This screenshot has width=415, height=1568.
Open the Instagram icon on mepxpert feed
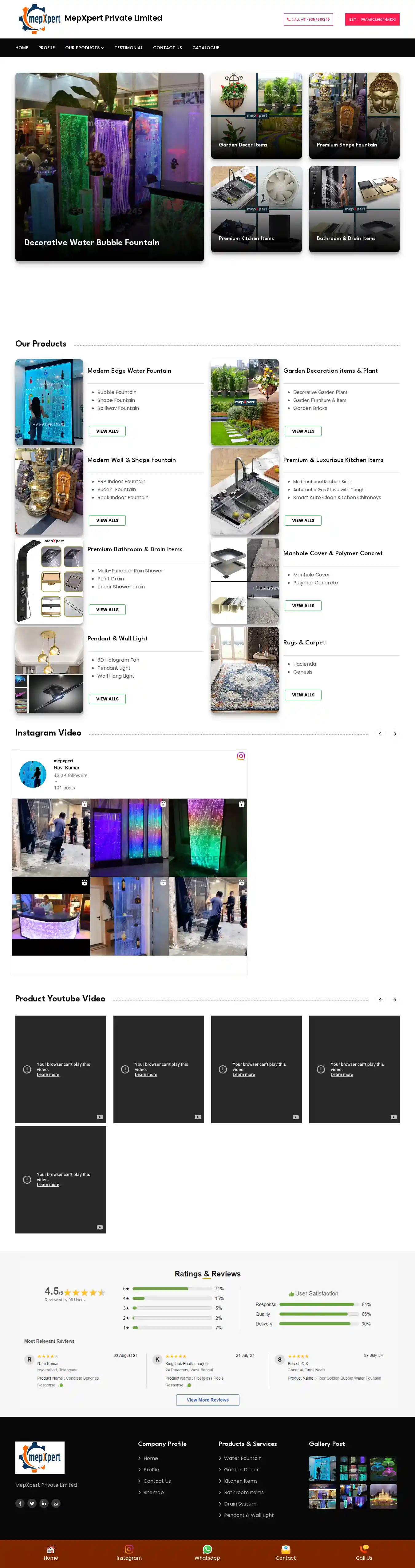point(241,756)
